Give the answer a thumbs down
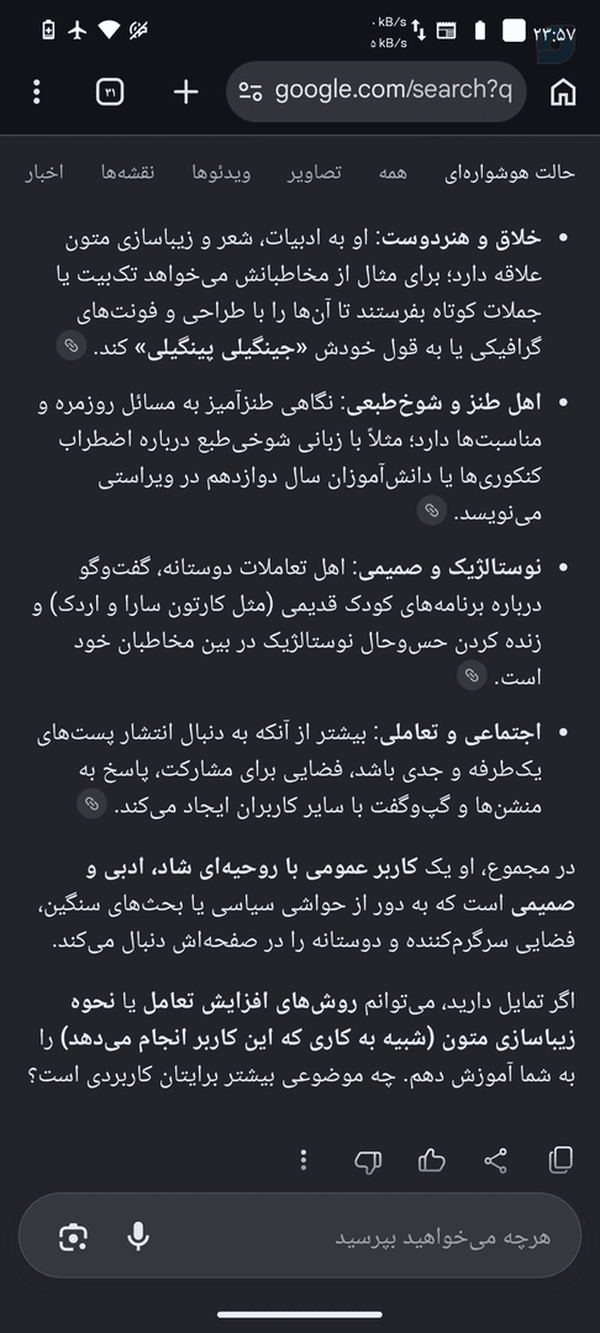Image resolution: width=600 pixels, height=1333 pixels. (x=368, y=1161)
